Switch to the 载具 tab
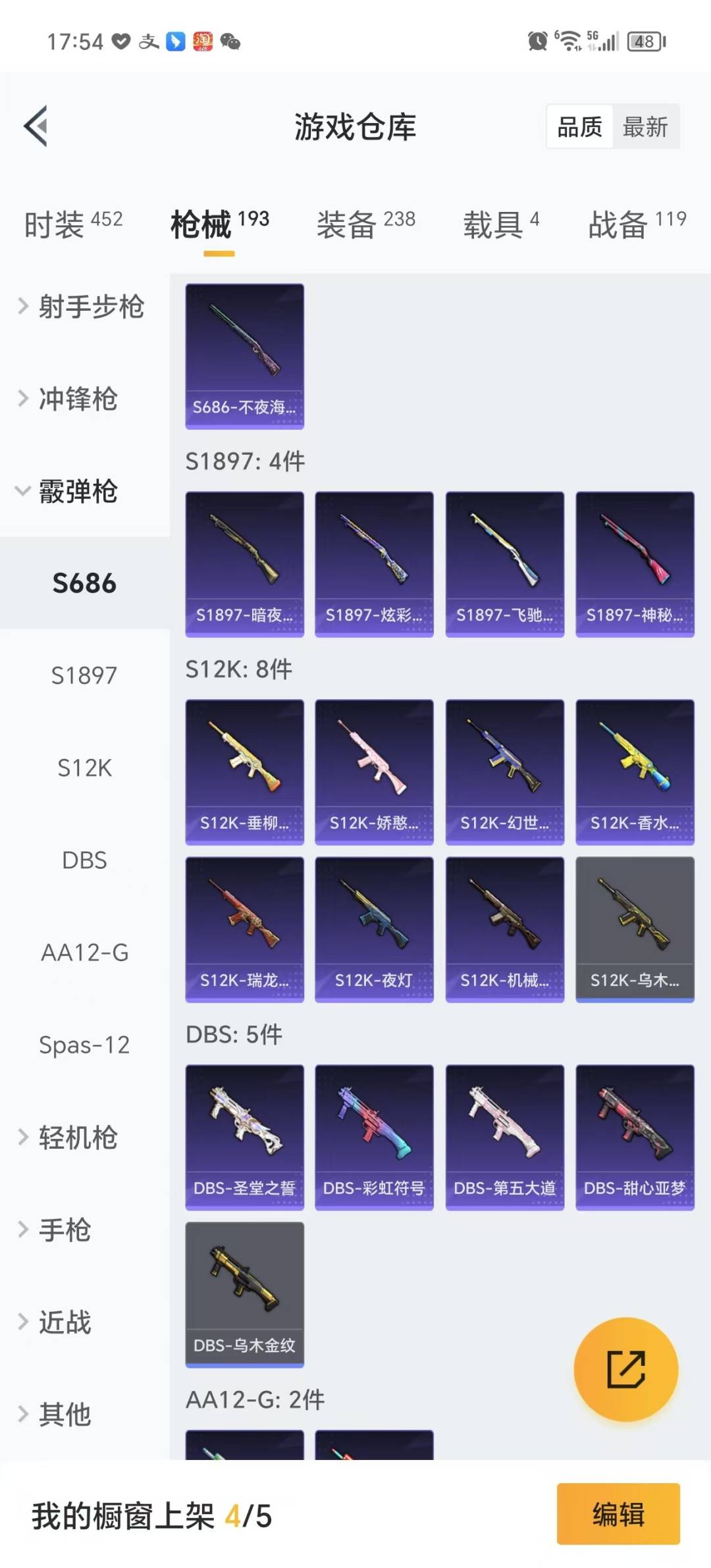 (501, 224)
